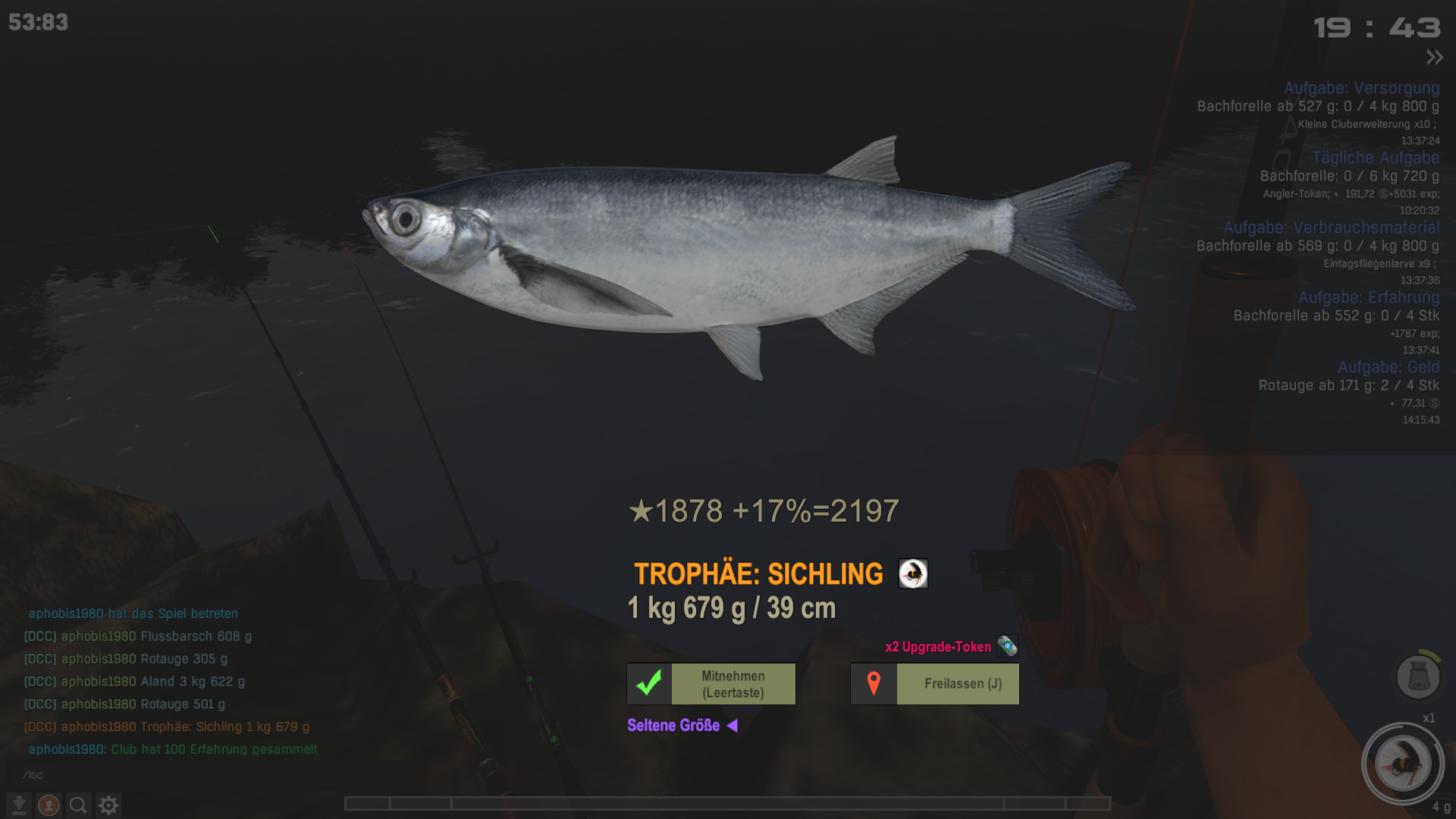
Task: Open the settings gear
Action: (x=108, y=805)
